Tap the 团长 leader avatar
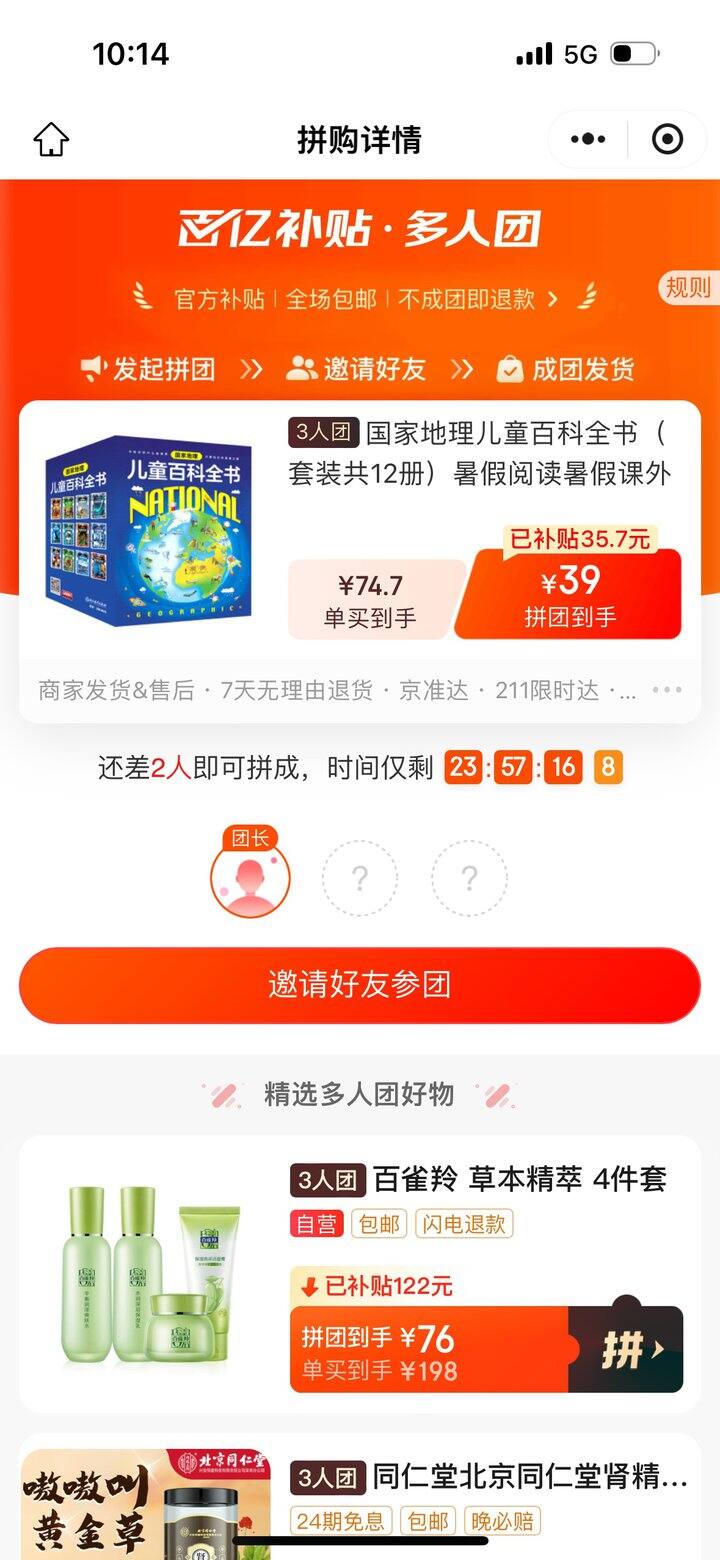The image size is (720, 1560). tap(251, 876)
